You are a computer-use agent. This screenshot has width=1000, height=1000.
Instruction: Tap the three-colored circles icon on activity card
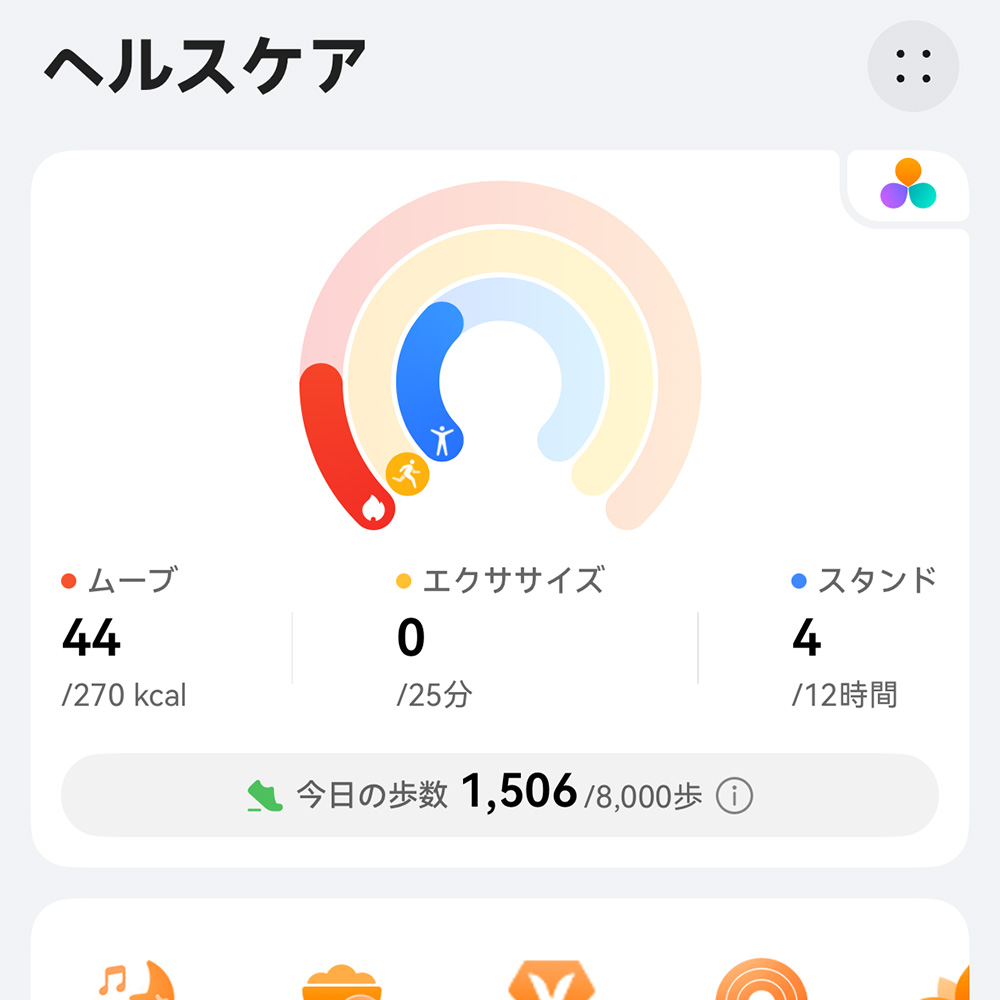tap(908, 185)
